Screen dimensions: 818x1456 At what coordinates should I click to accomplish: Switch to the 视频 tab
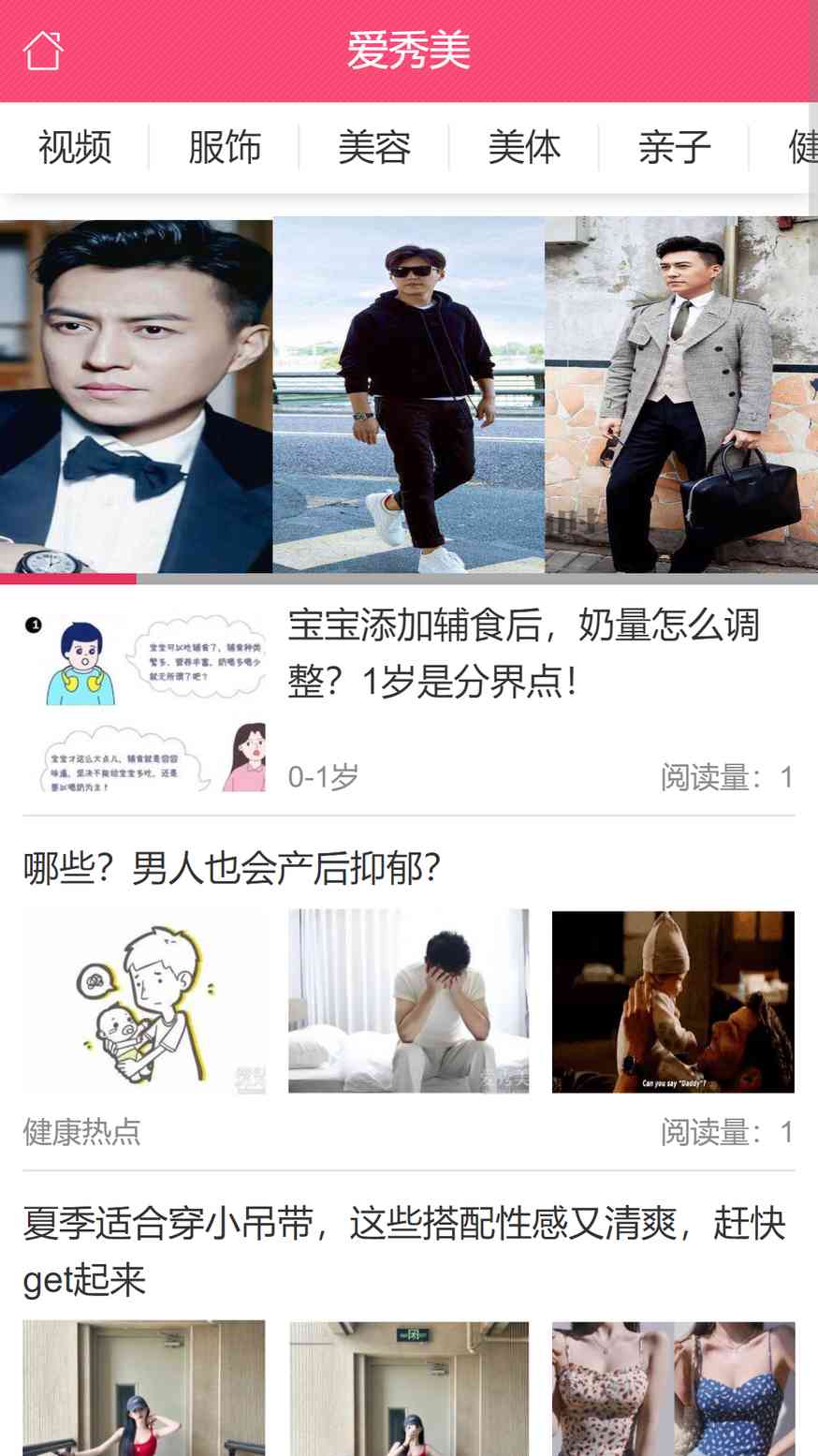pos(75,148)
